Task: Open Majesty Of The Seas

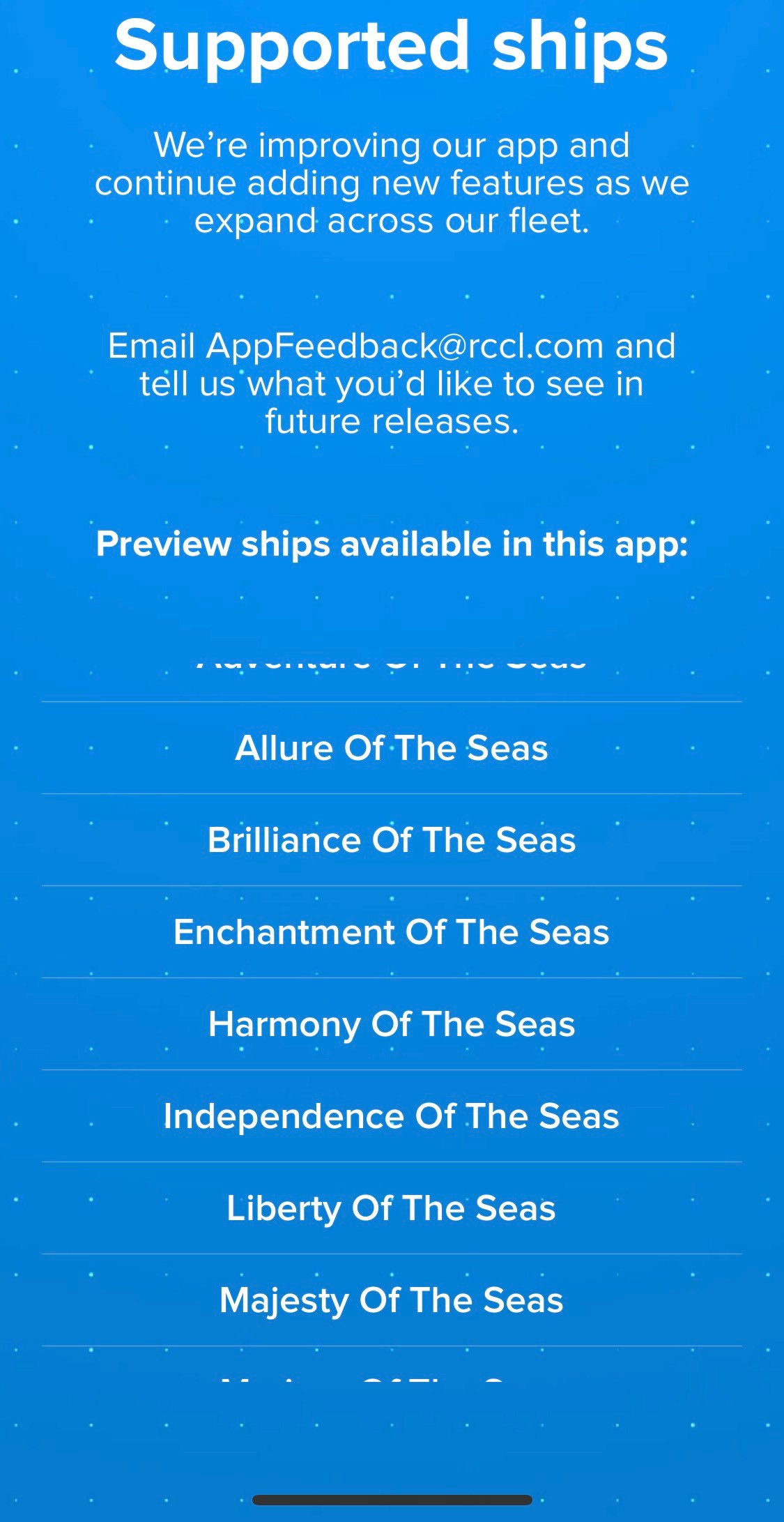Action: [x=392, y=1300]
